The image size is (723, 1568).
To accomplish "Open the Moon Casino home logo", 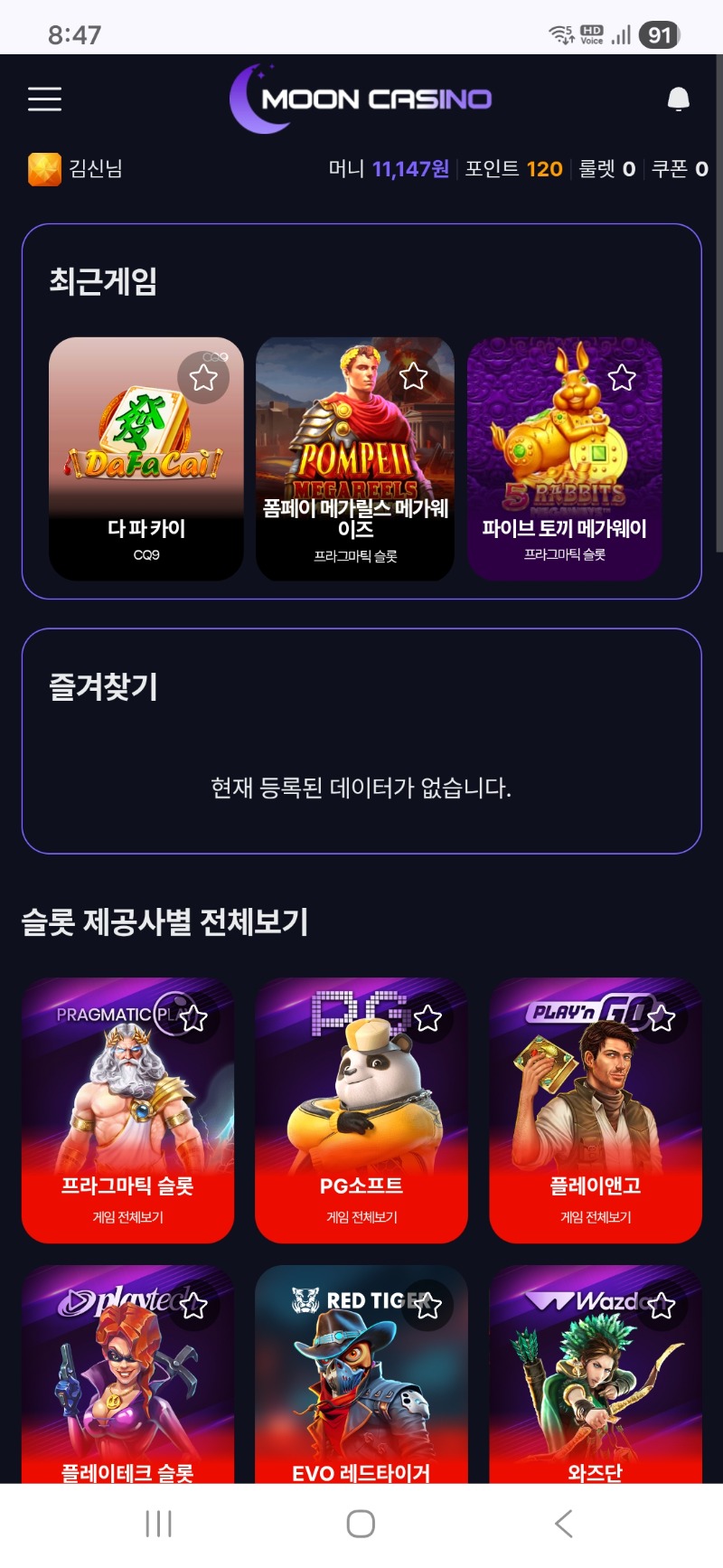I will [361, 99].
